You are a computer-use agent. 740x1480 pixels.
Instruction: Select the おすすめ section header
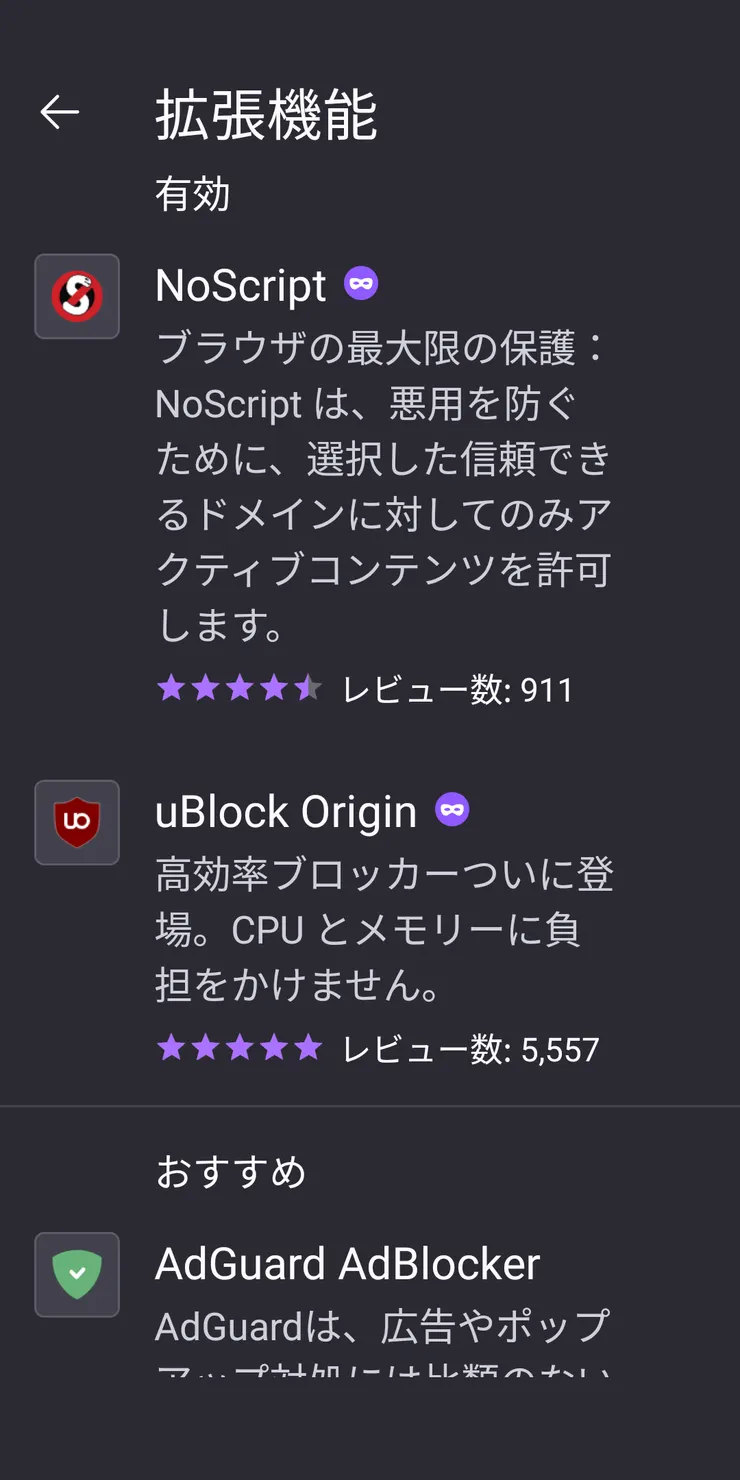click(x=230, y=1171)
